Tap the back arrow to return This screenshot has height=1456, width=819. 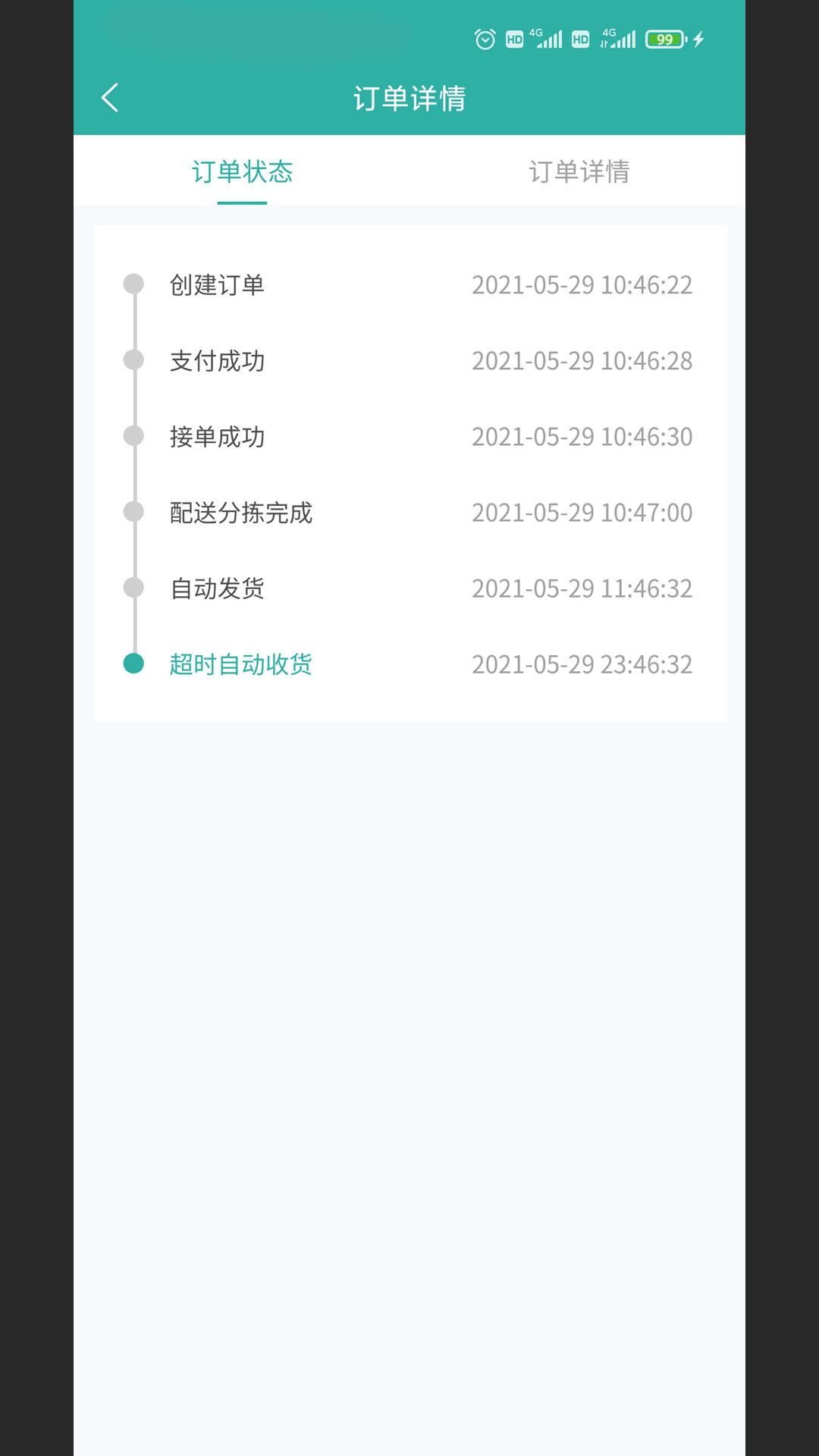pos(110,98)
